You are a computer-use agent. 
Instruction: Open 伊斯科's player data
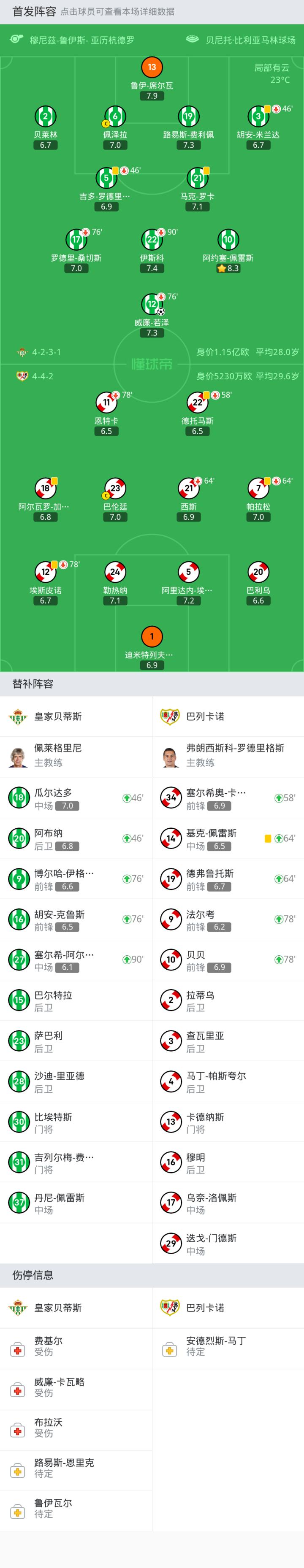(x=152, y=240)
